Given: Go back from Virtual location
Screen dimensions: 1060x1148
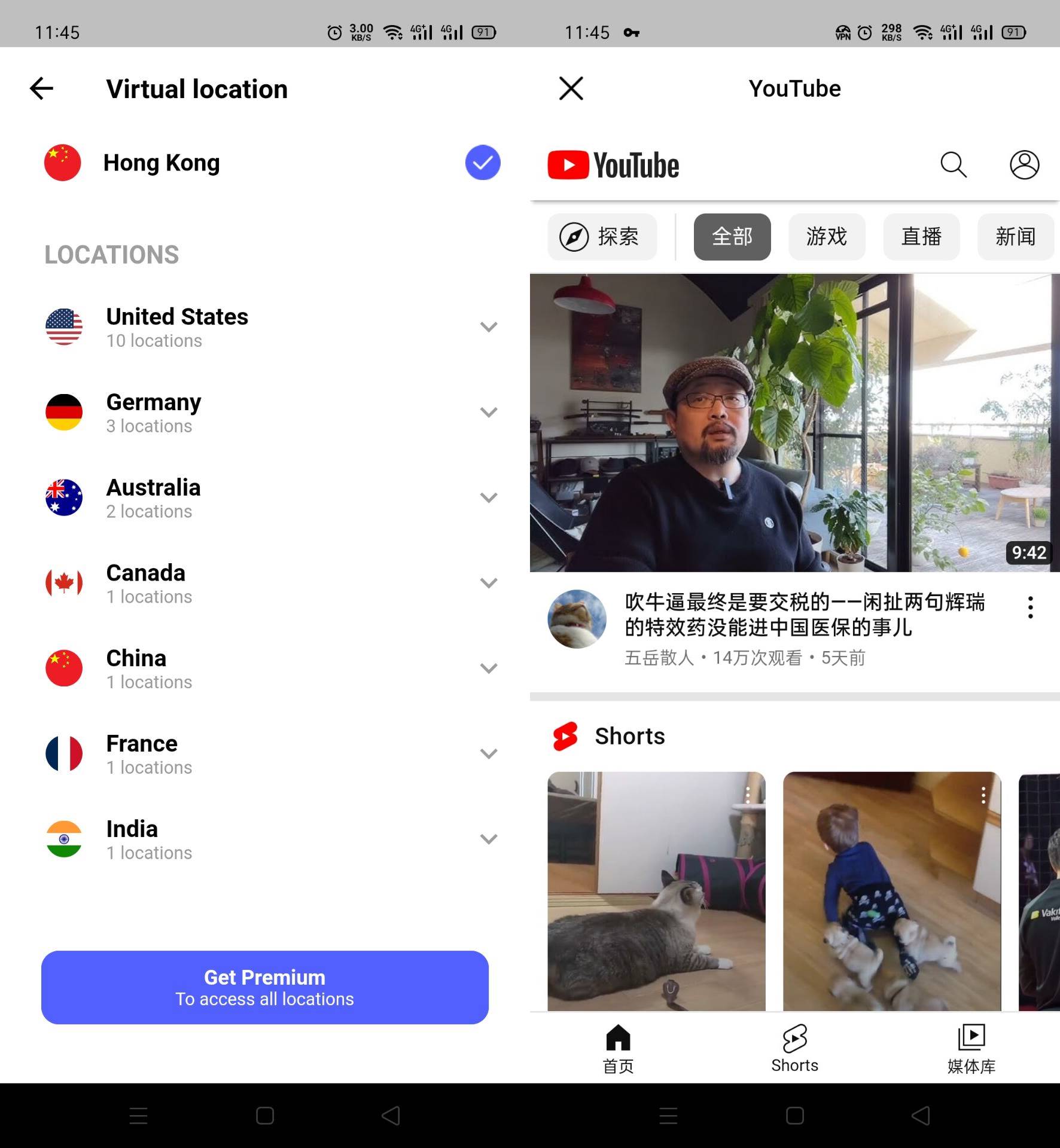Looking at the screenshot, I should tap(42, 88).
